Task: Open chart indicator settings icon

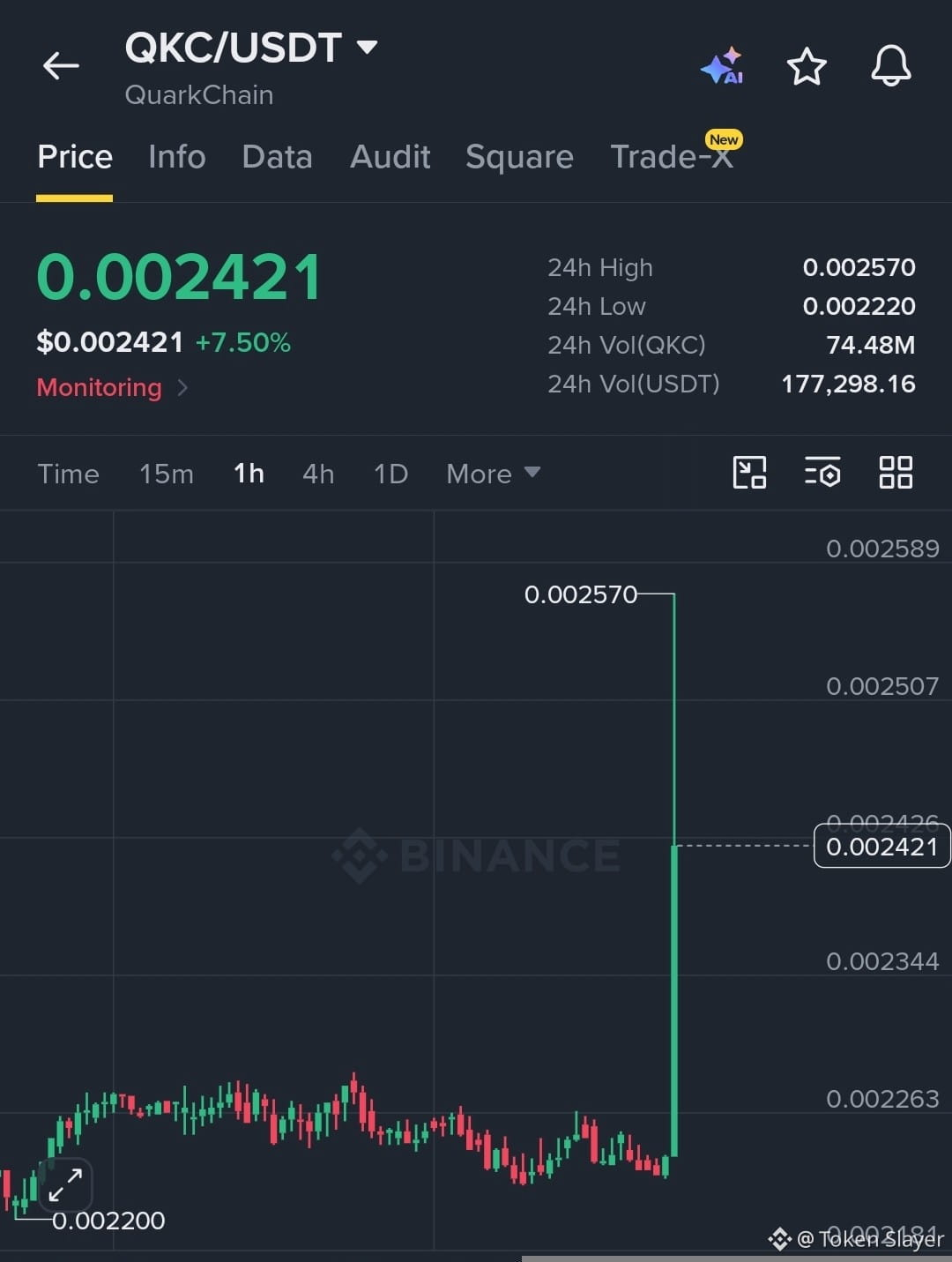Action: pos(822,473)
